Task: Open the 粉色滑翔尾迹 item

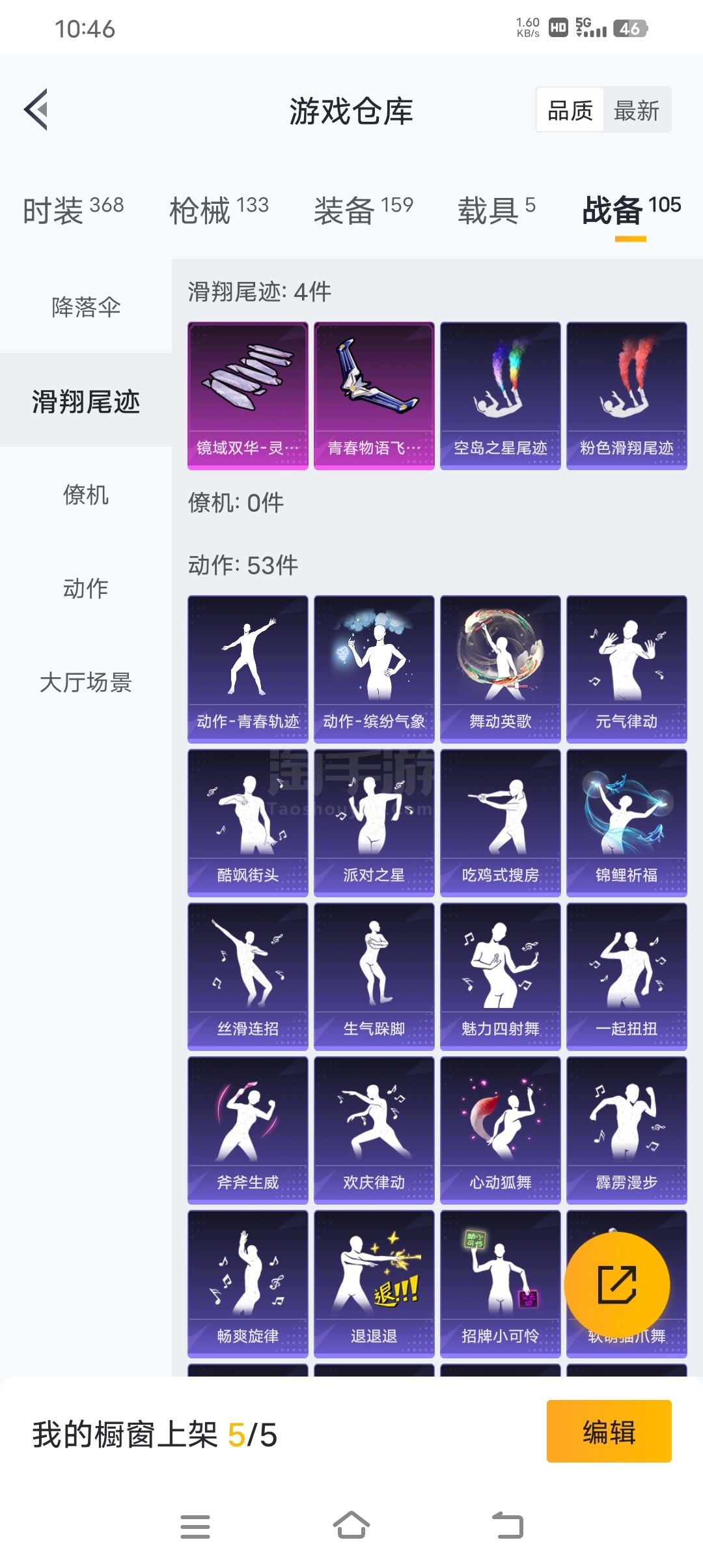Action: 627,395
